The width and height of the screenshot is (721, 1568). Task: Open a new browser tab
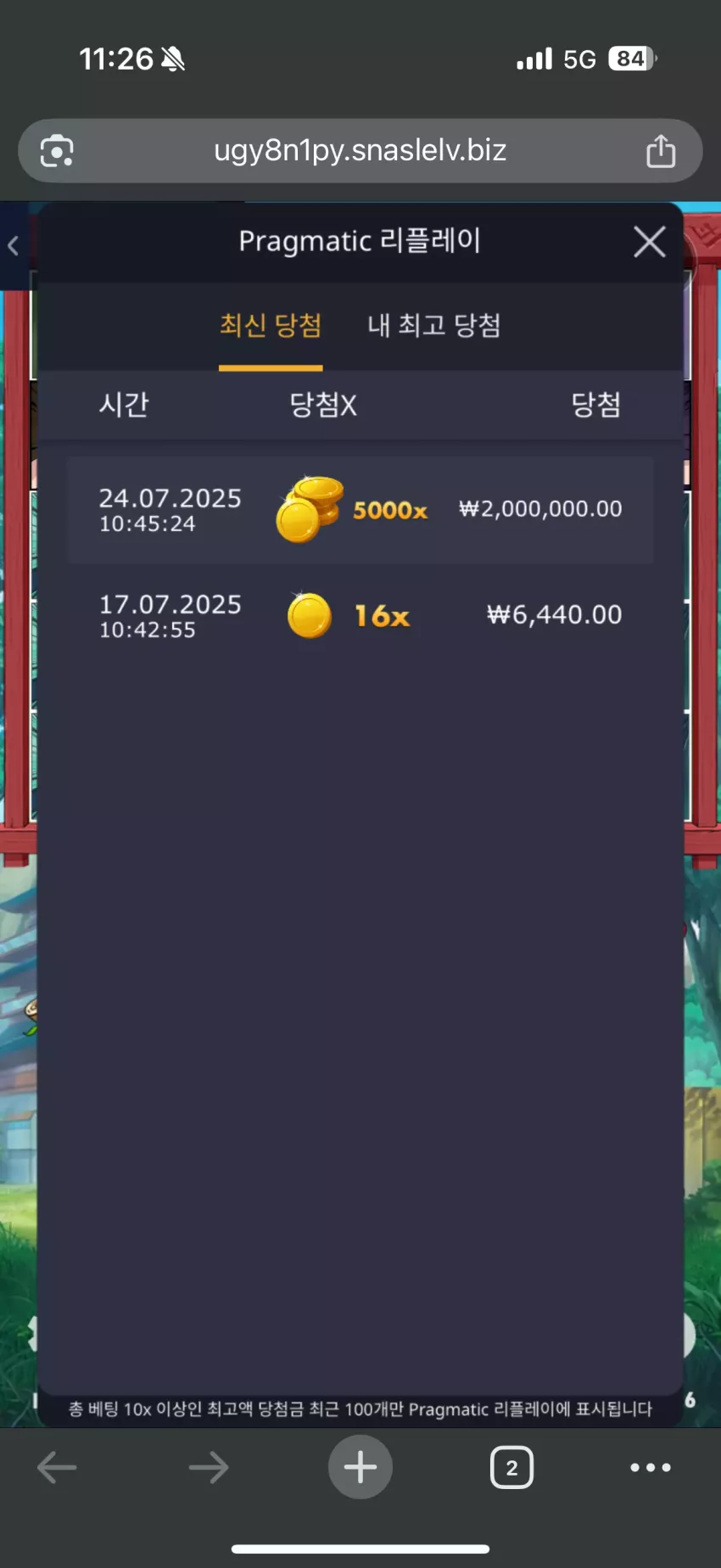click(360, 1467)
